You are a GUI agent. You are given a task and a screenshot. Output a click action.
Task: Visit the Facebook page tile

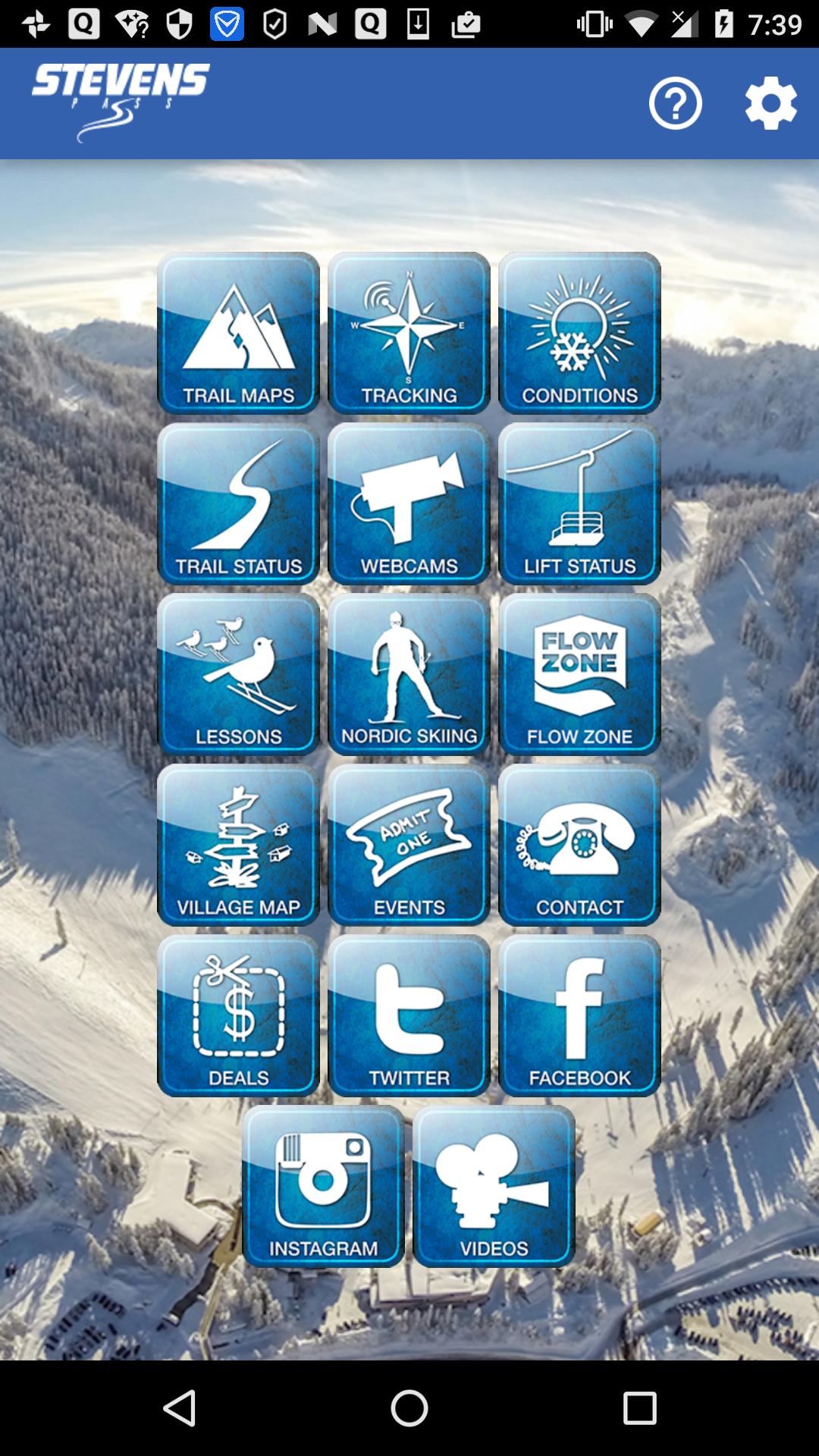coord(579,1015)
